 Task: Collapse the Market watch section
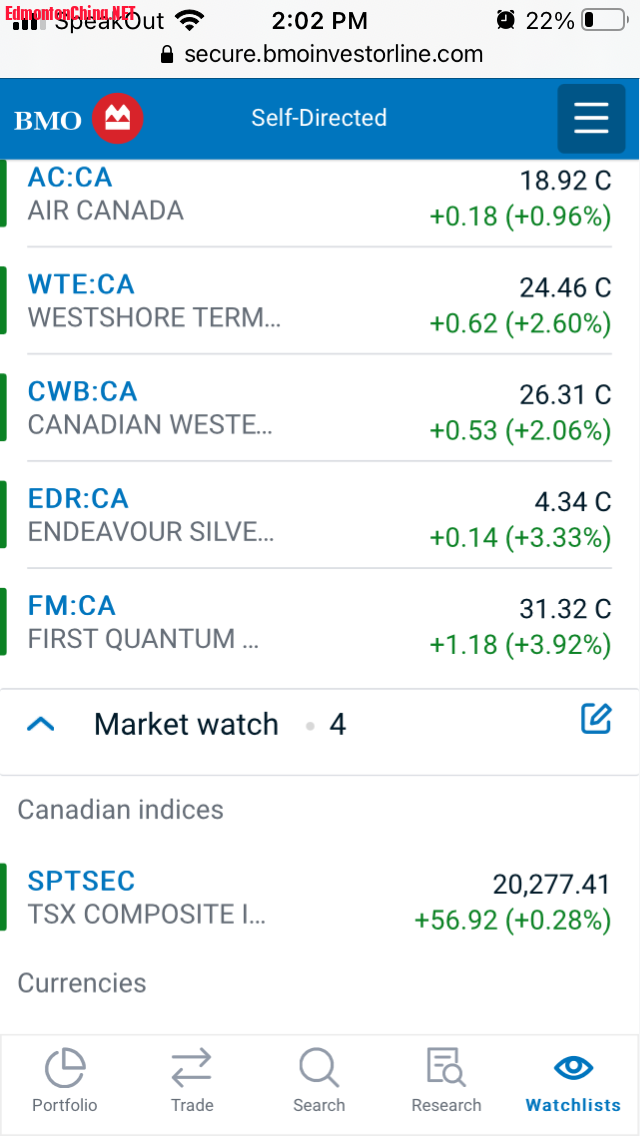pyautogui.click(x=41, y=725)
